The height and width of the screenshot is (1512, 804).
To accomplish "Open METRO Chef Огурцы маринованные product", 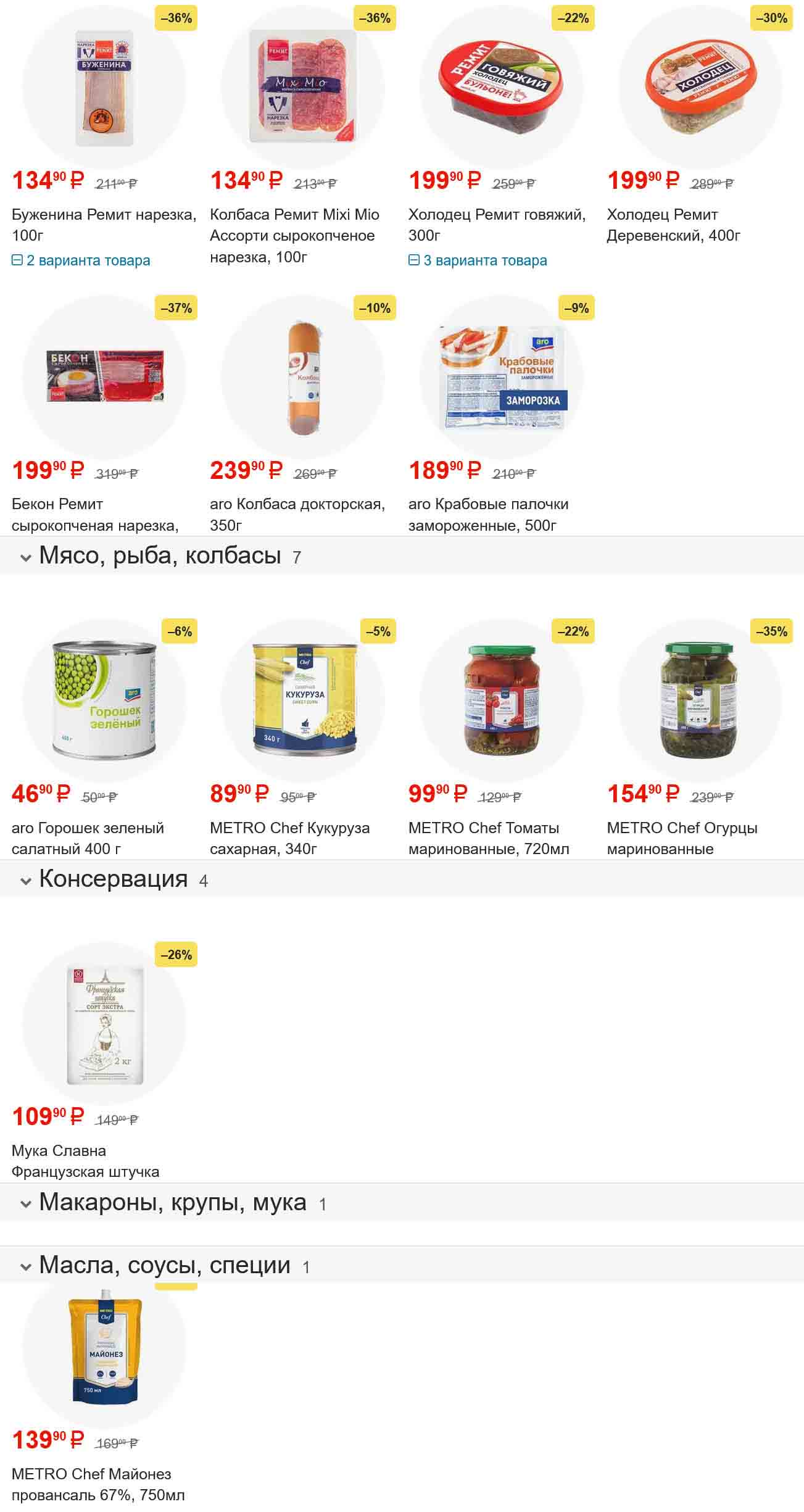I will pos(681,837).
